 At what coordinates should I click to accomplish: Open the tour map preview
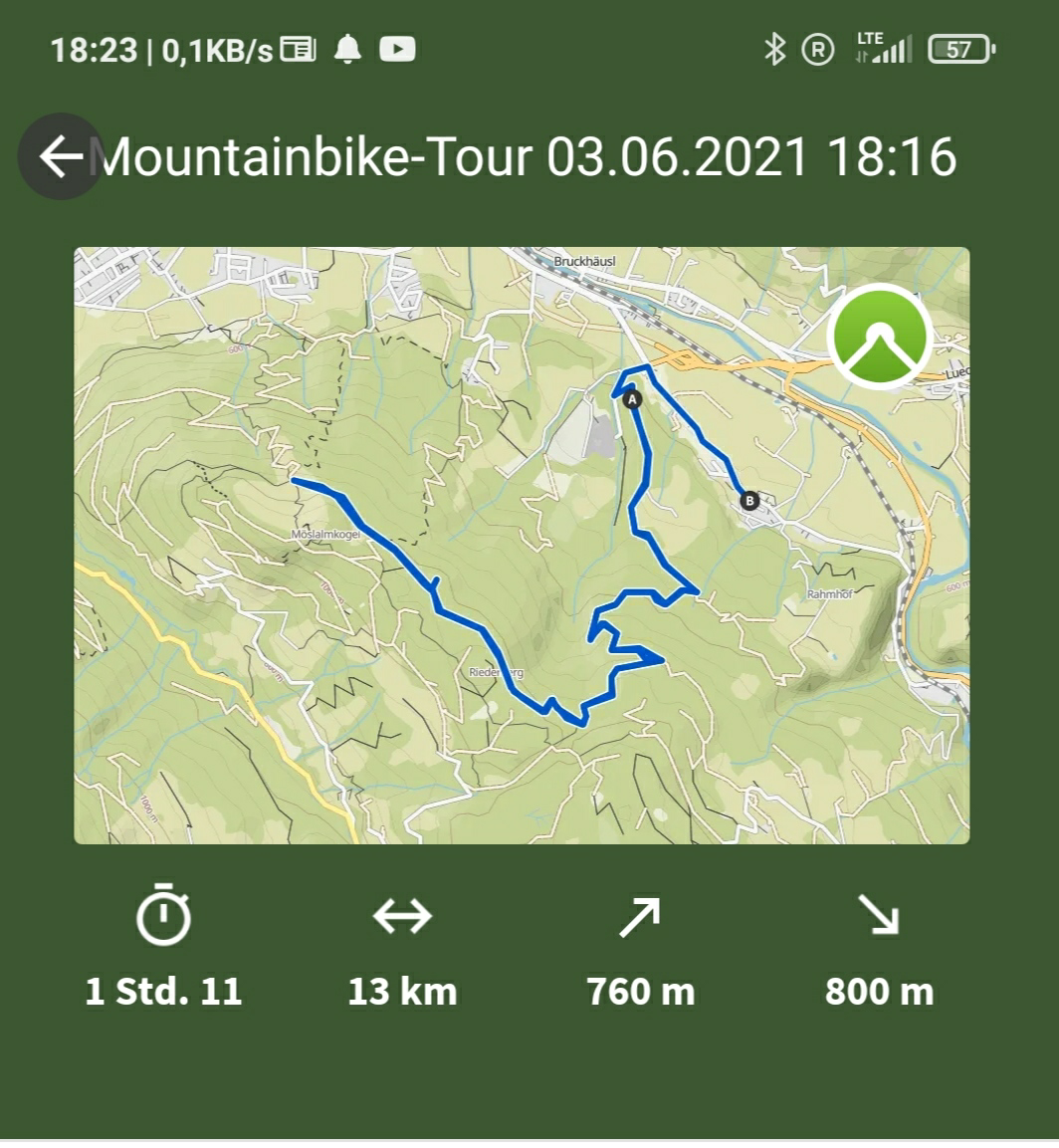(521, 545)
